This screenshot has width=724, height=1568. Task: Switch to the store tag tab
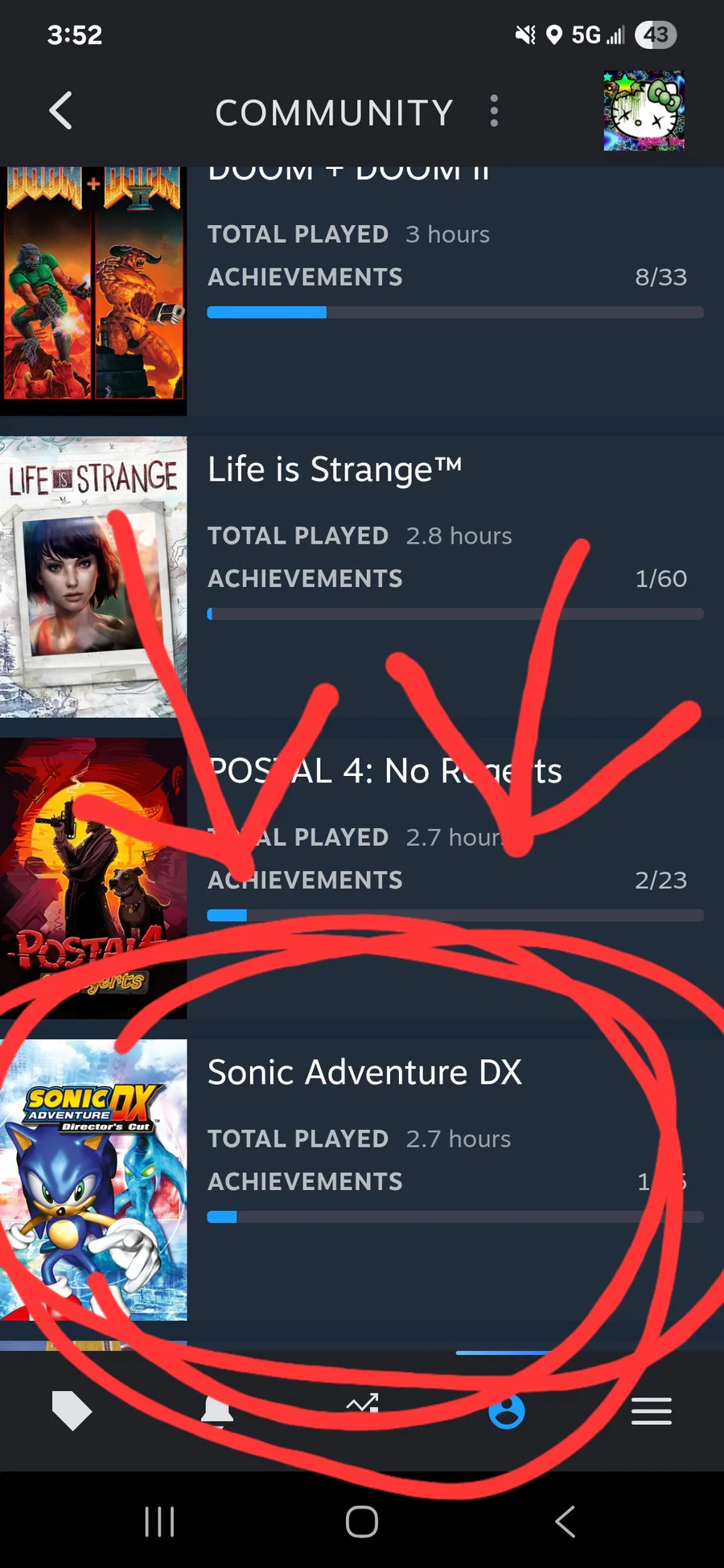tap(72, 1410)
